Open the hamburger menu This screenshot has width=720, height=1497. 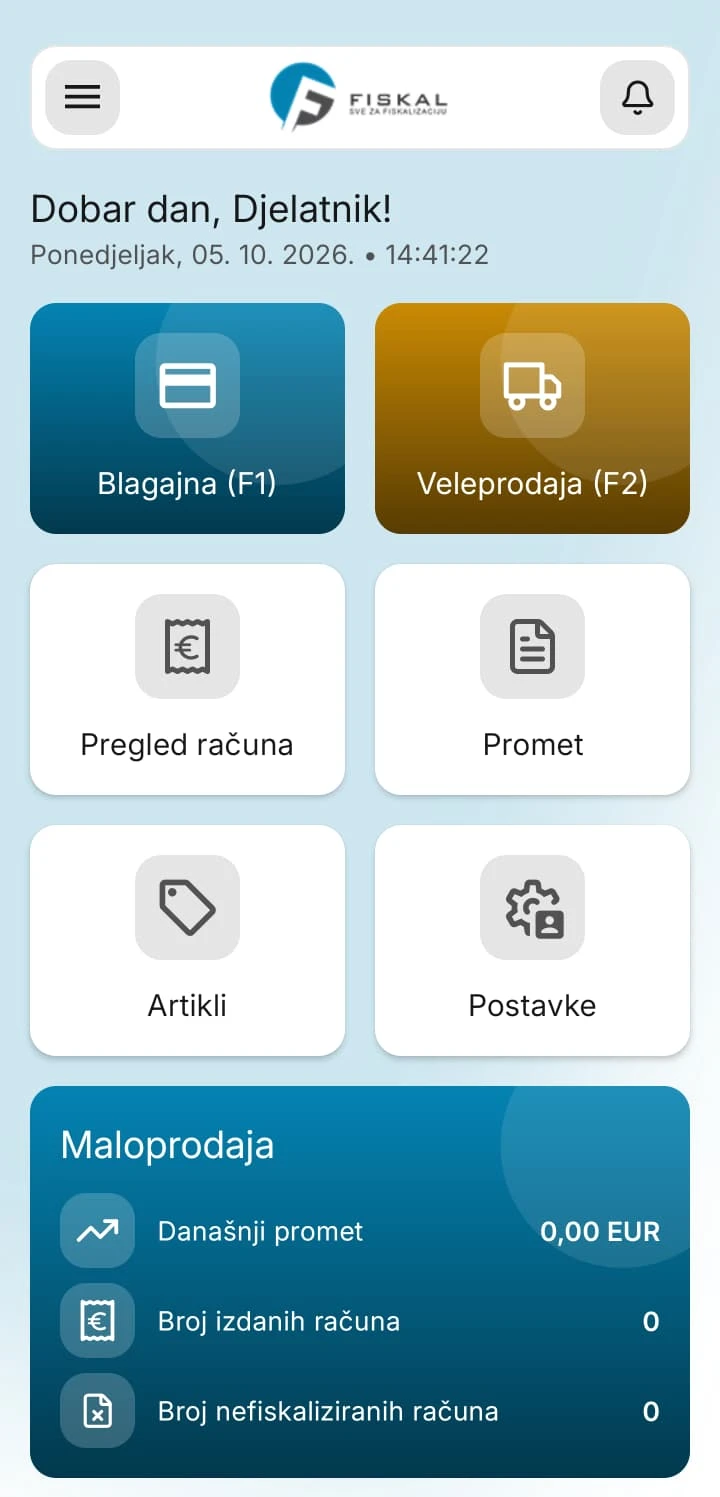[83, 97]
